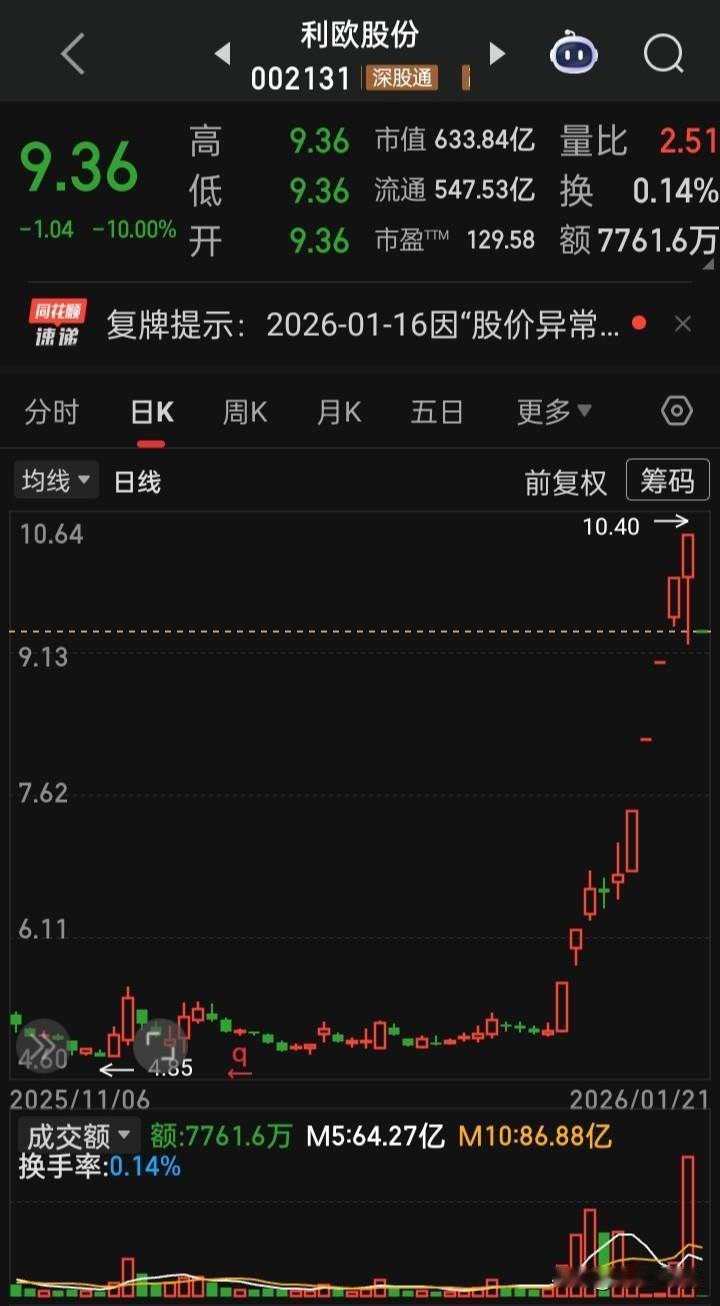Image resolution: width=720 pixels, height=1306 pixels.
Task: Show the 筹码 distribution
Action: pyautogui.click(x=667, y=481)
